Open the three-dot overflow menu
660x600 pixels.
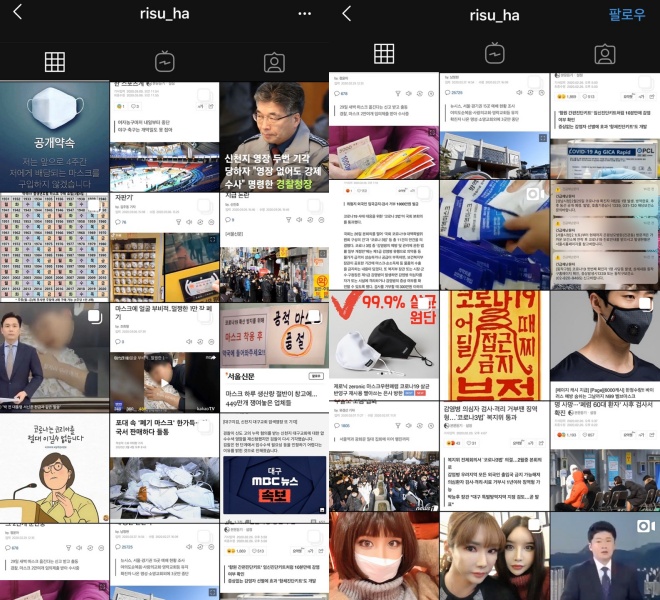point(304,14)
